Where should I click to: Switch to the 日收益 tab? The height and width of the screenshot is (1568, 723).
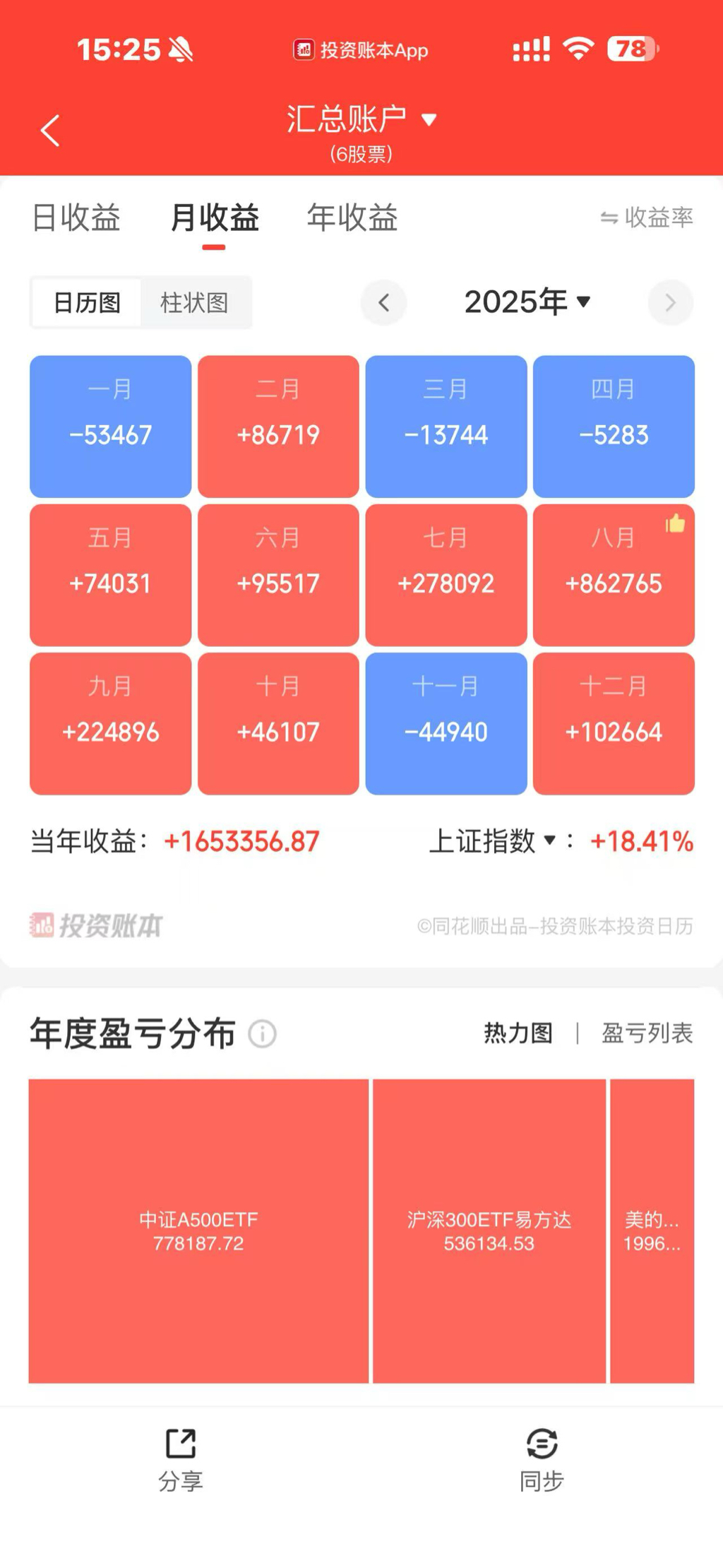tap(76, 218)
